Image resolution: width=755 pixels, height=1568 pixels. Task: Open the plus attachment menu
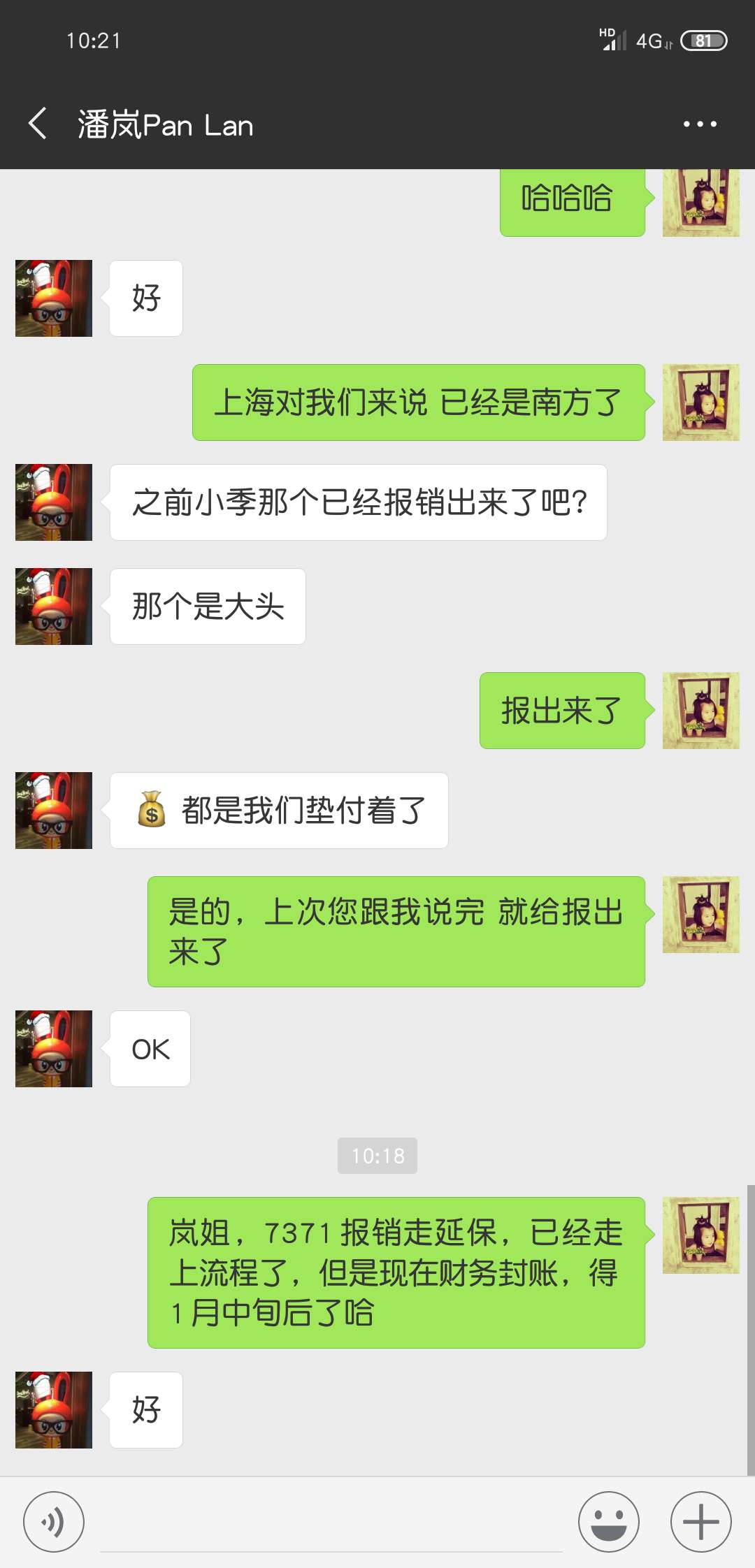pyautogui.click(x=700, y=1521)
